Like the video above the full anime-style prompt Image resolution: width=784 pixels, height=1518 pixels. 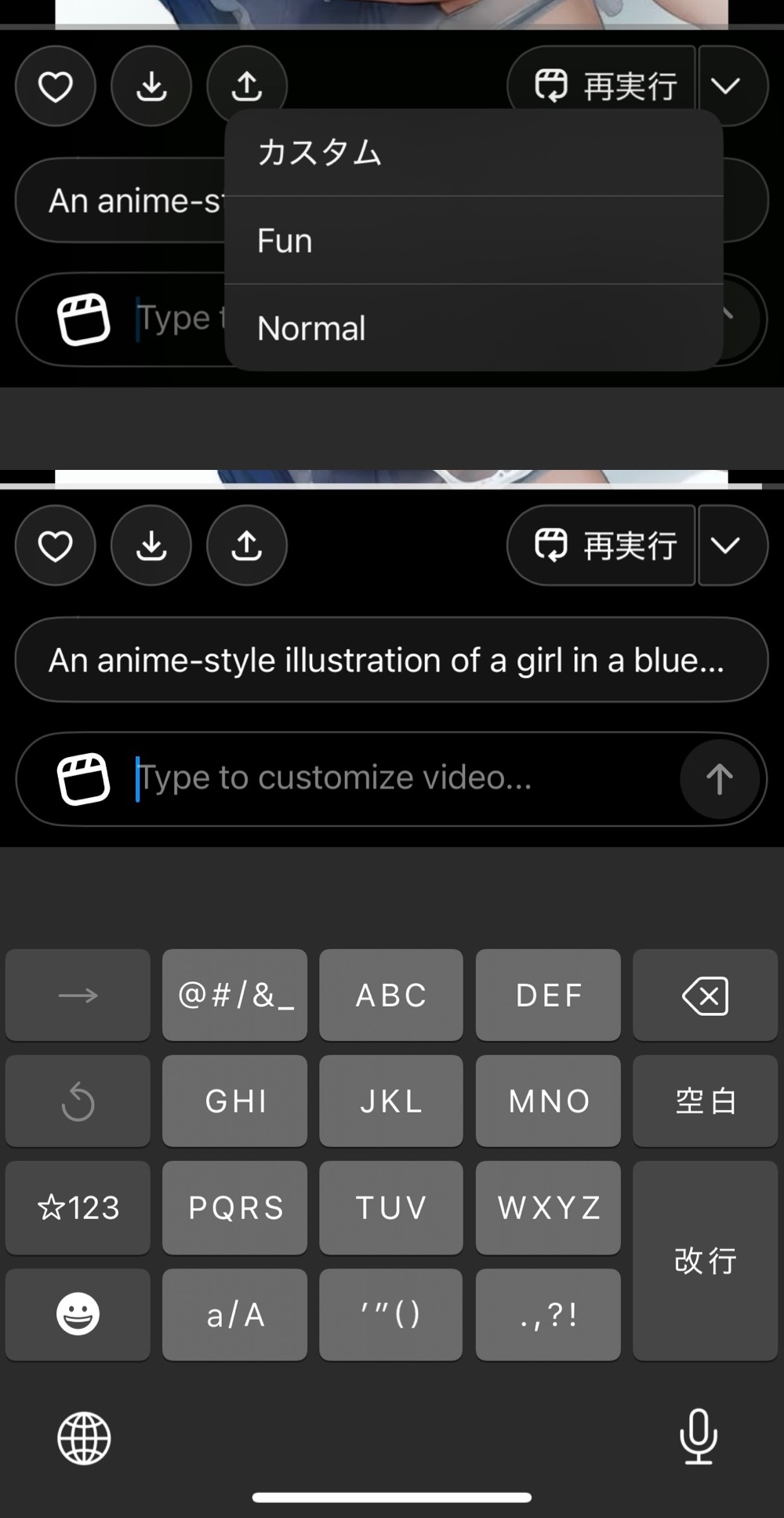pos(56,545)
